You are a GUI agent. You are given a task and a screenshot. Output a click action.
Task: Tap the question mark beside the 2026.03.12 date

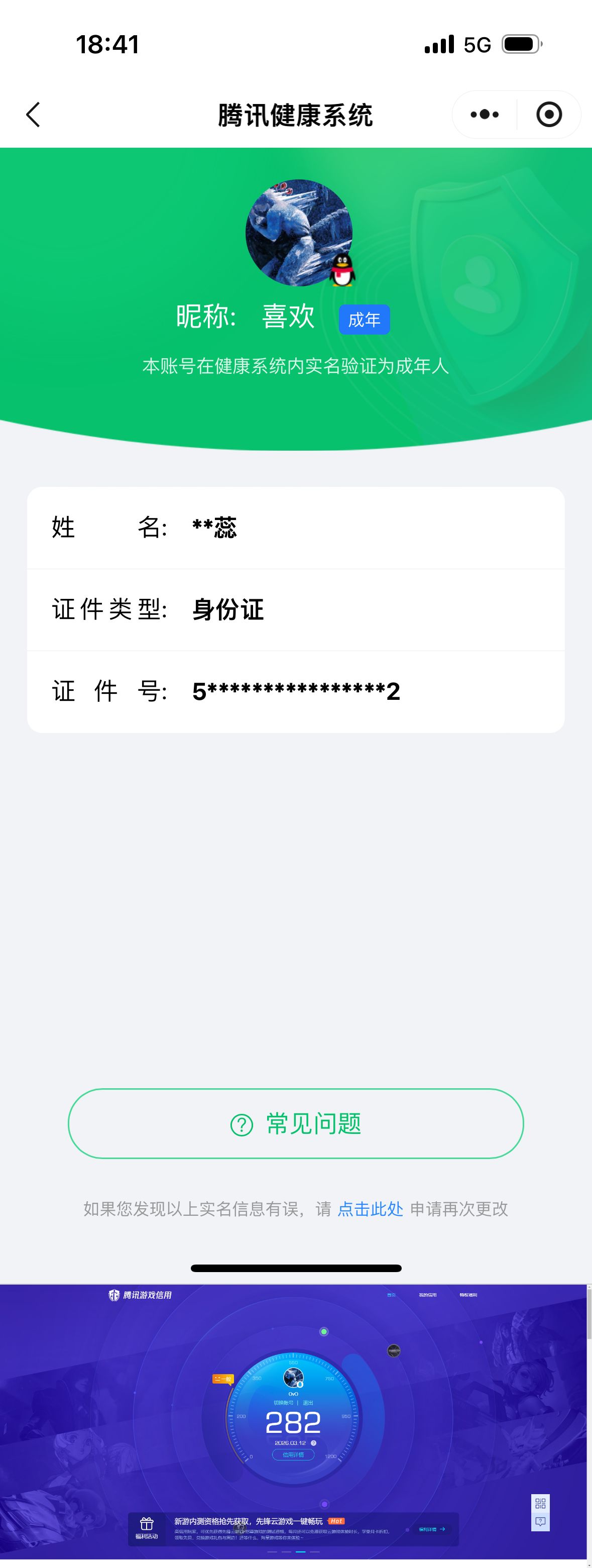pyautogui.click(x=314, y=1442)
